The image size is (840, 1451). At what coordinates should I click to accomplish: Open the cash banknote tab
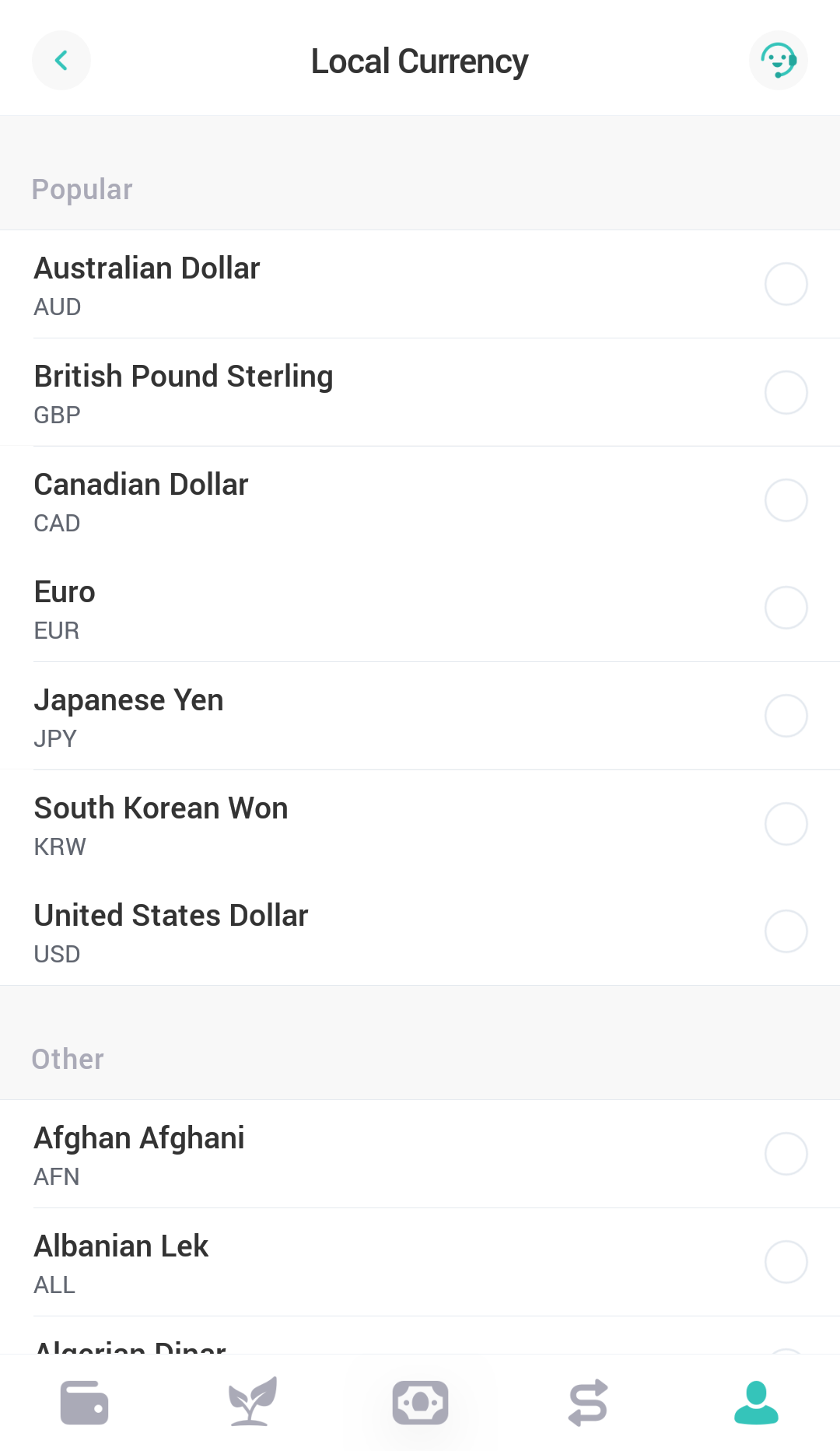(420, 1403)
